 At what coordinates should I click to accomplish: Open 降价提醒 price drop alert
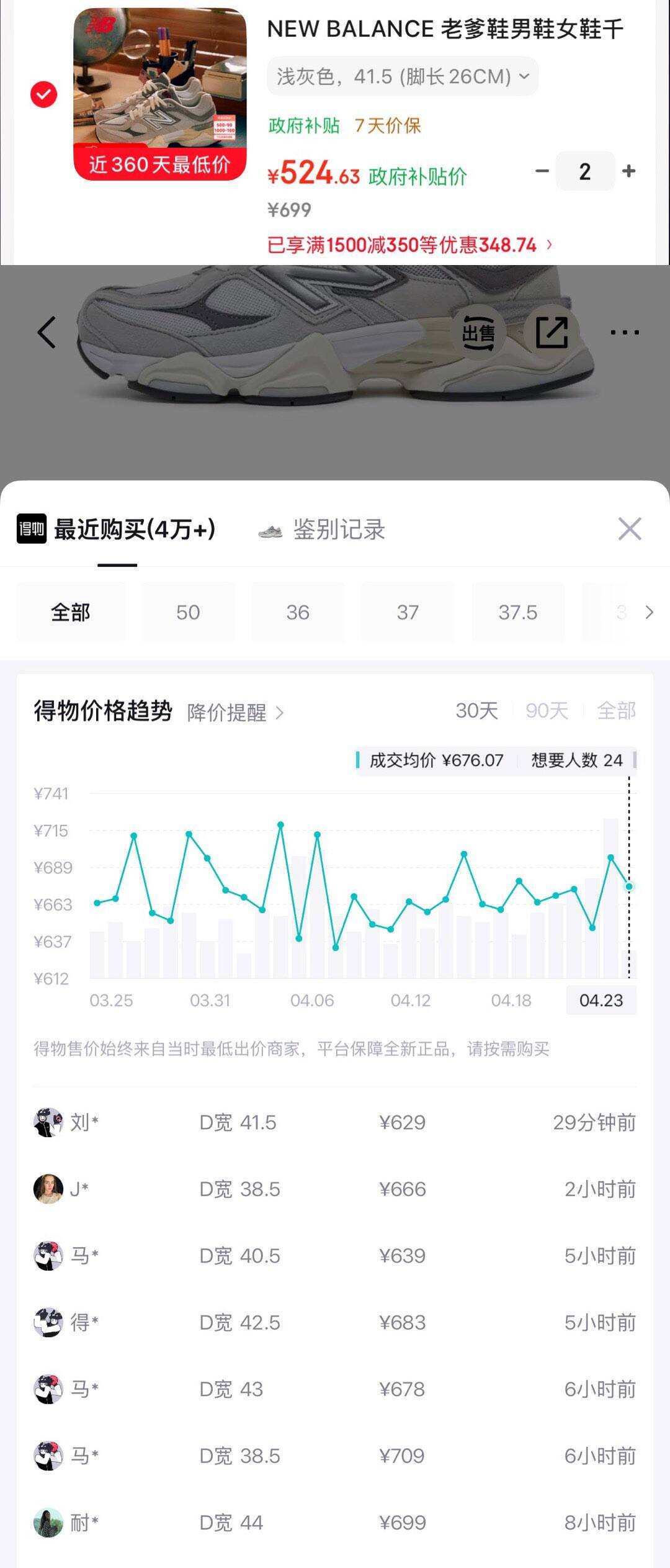tap(235, 713)
